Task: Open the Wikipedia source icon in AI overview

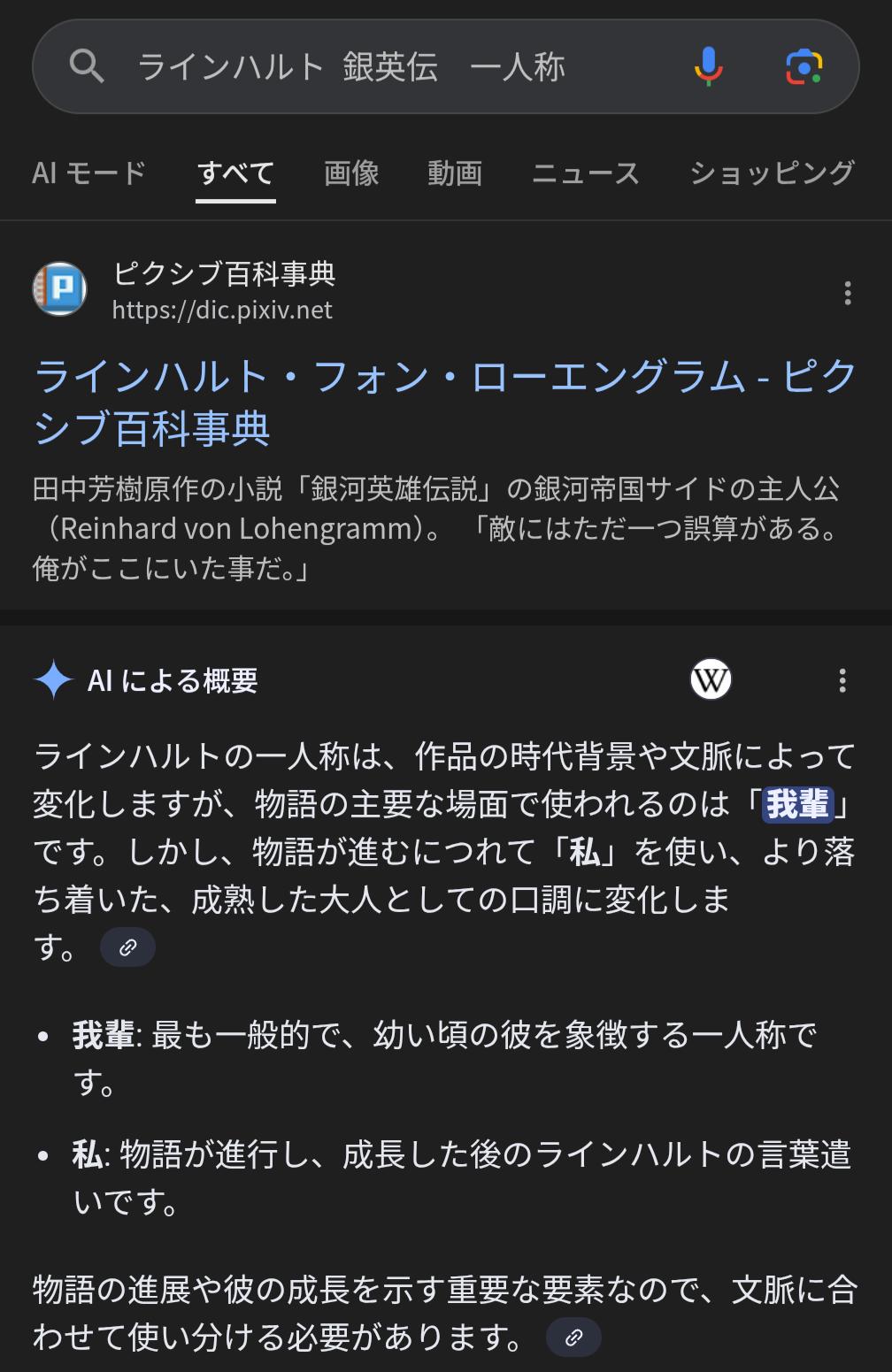Action: 711,680
